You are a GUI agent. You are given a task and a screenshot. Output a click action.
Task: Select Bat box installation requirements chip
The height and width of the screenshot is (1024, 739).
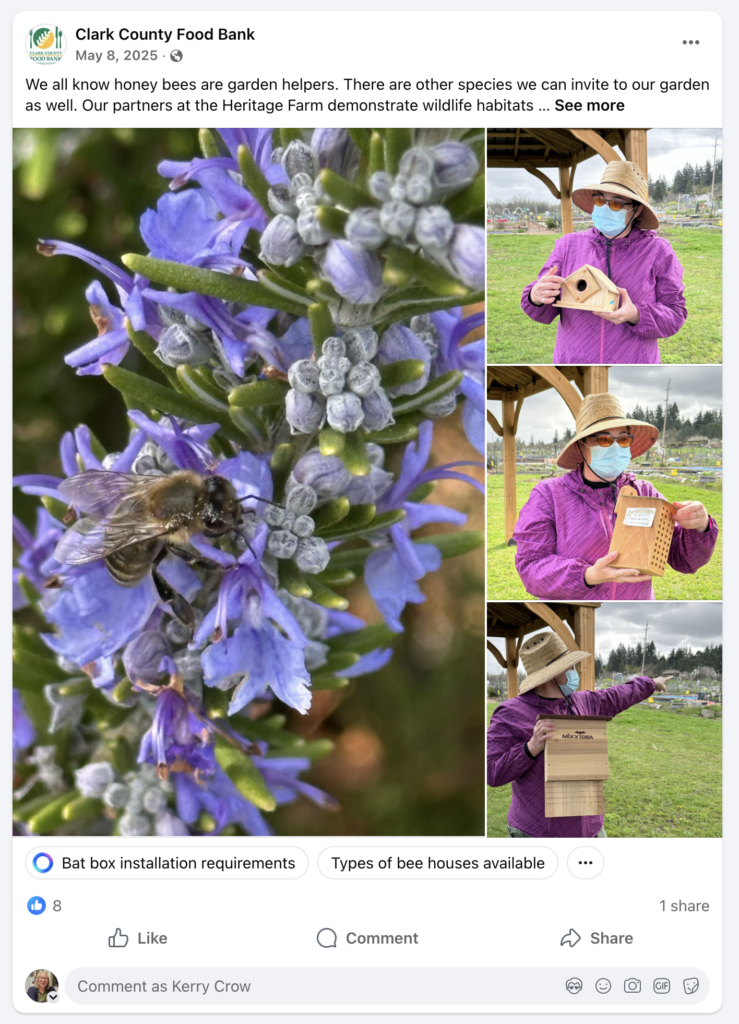[167, 863]
